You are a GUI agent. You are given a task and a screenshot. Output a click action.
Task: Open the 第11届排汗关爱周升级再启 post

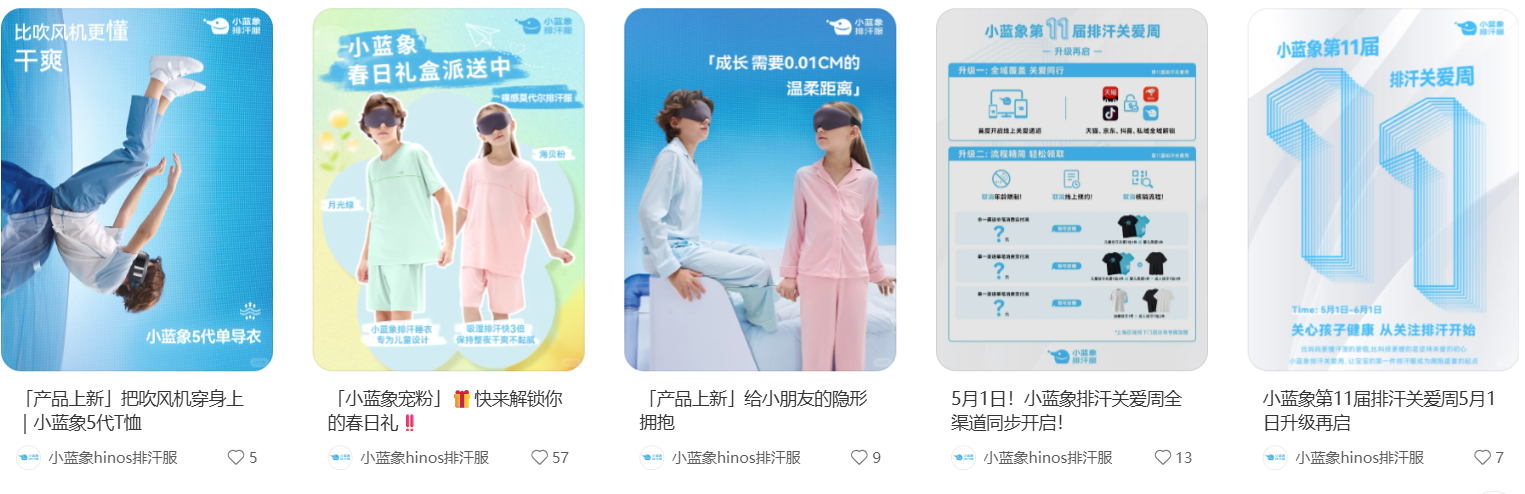(x=1383, y=190)
